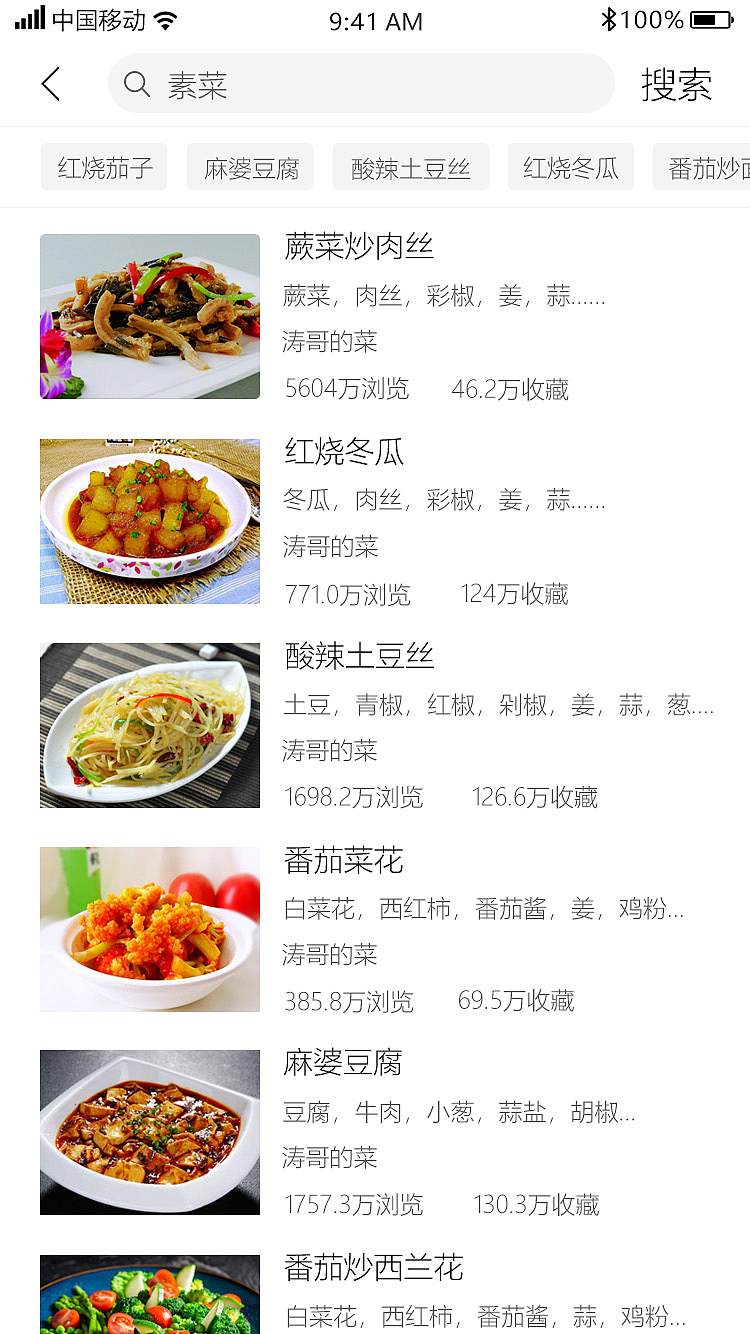Select the 麻婆豆腐 suggestion chip

click(x=249, y=167)
